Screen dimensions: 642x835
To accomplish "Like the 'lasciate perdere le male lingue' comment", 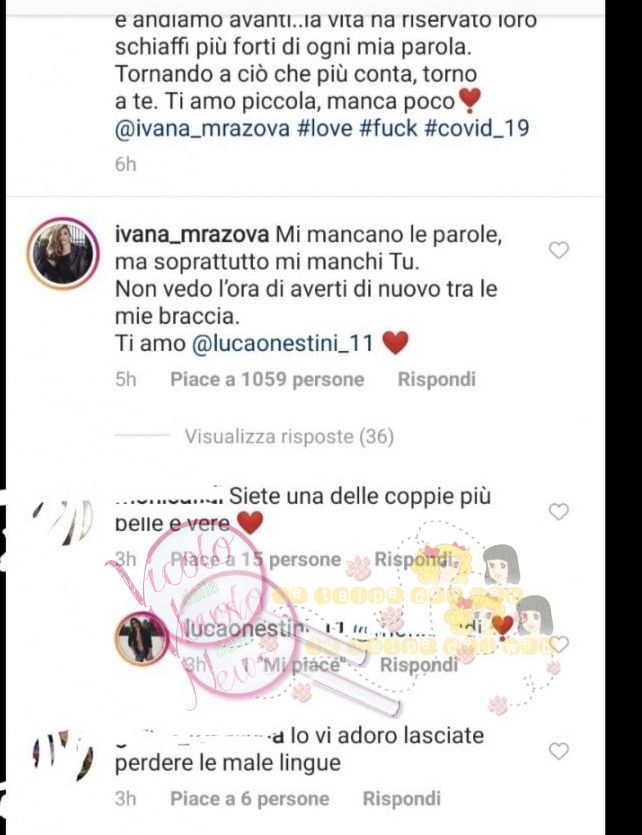I will (559, 750).
